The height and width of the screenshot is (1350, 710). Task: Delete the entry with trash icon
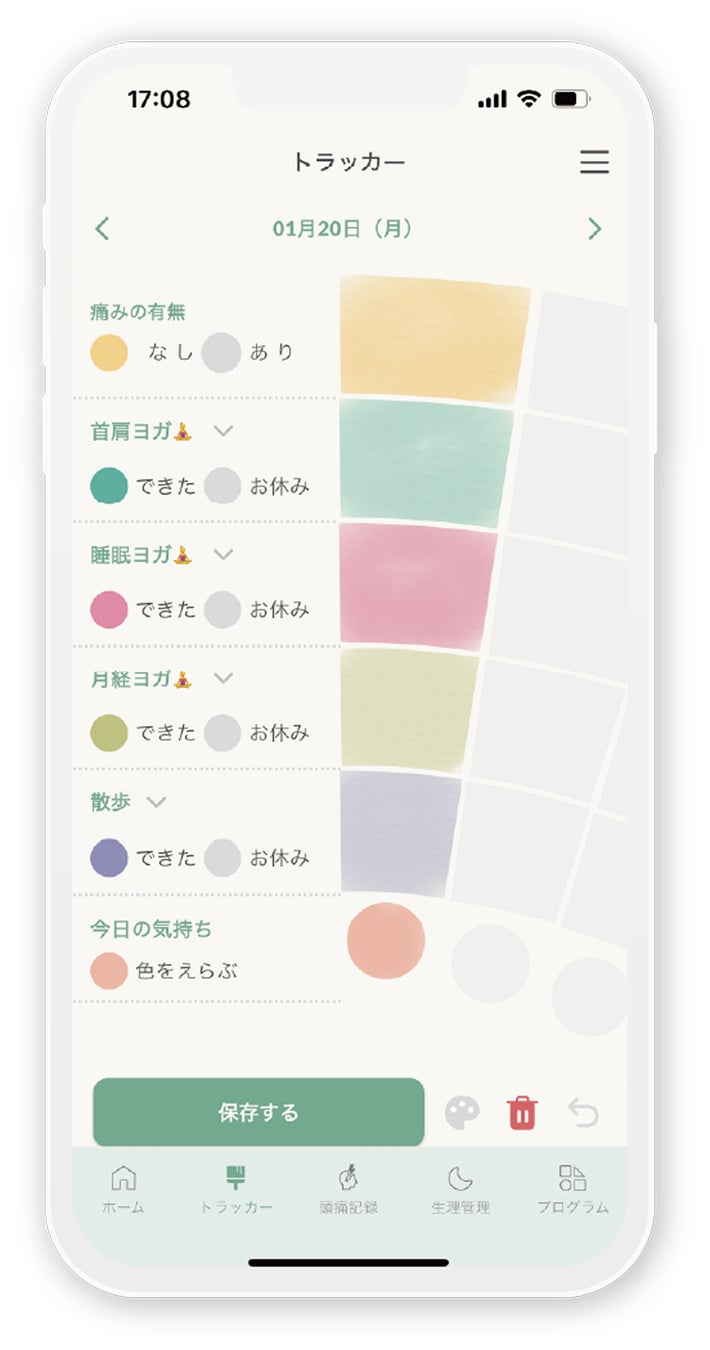[522, 1112]
